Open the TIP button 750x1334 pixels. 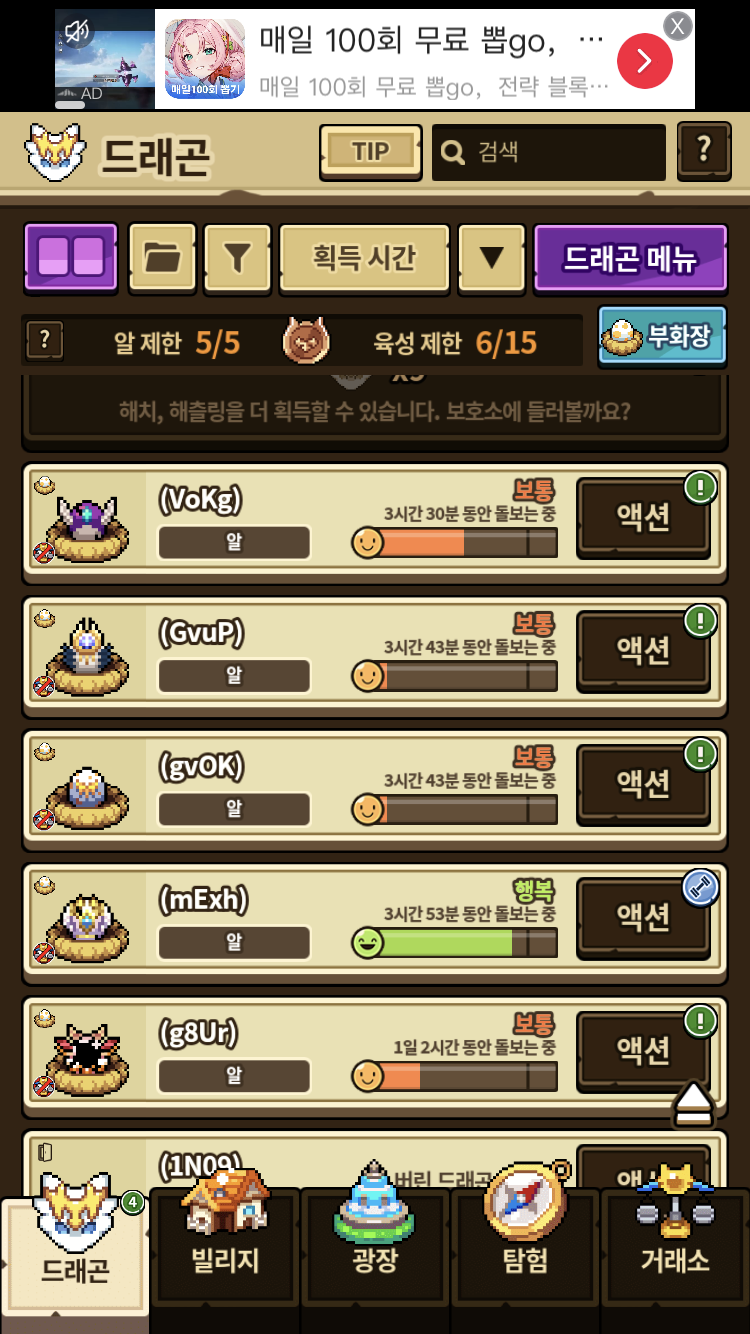tap(370, 152)
